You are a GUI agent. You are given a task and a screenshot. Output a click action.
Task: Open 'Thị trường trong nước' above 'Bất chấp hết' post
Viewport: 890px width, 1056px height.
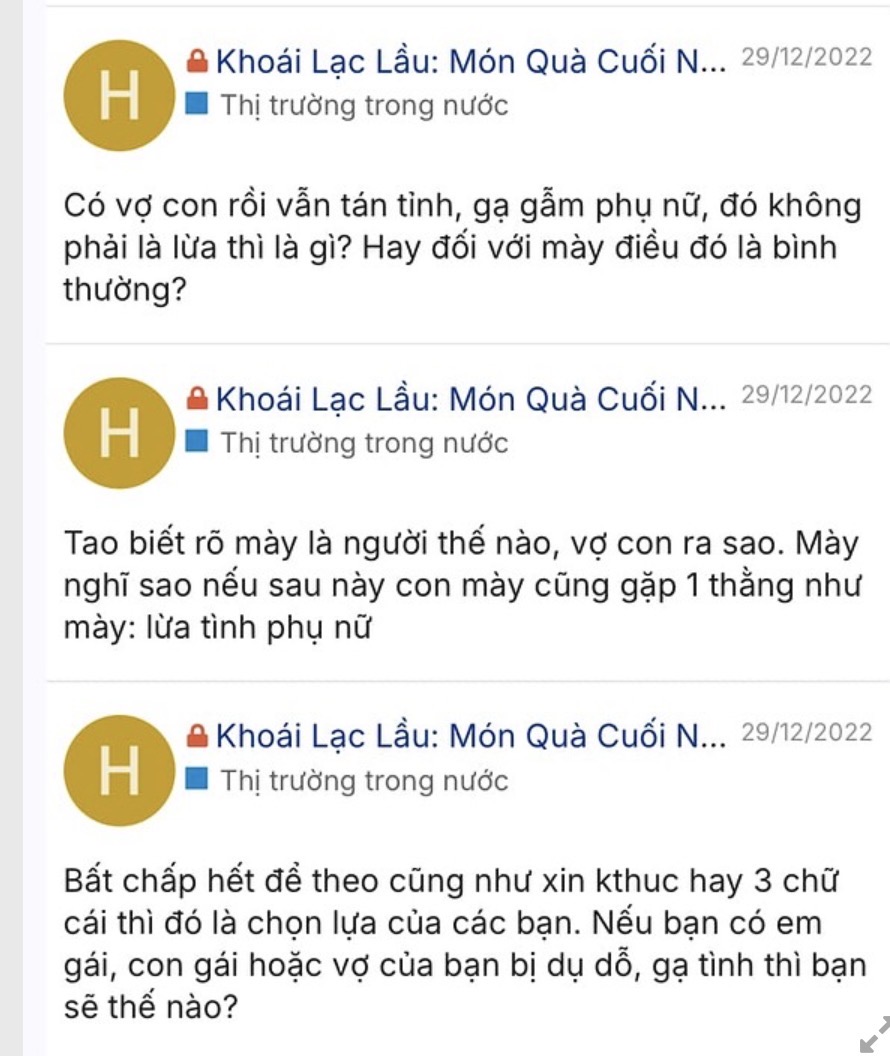364,779
